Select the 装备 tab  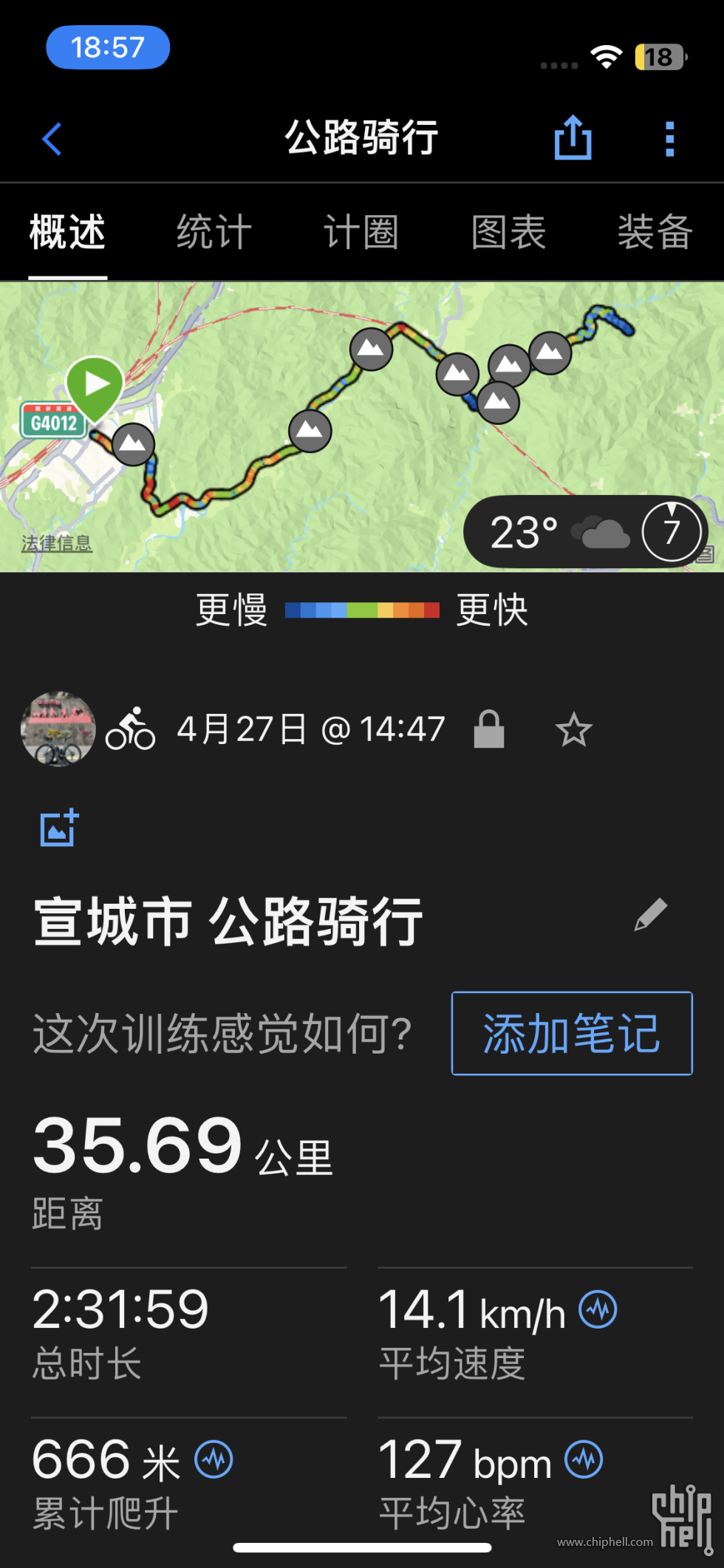655,232
